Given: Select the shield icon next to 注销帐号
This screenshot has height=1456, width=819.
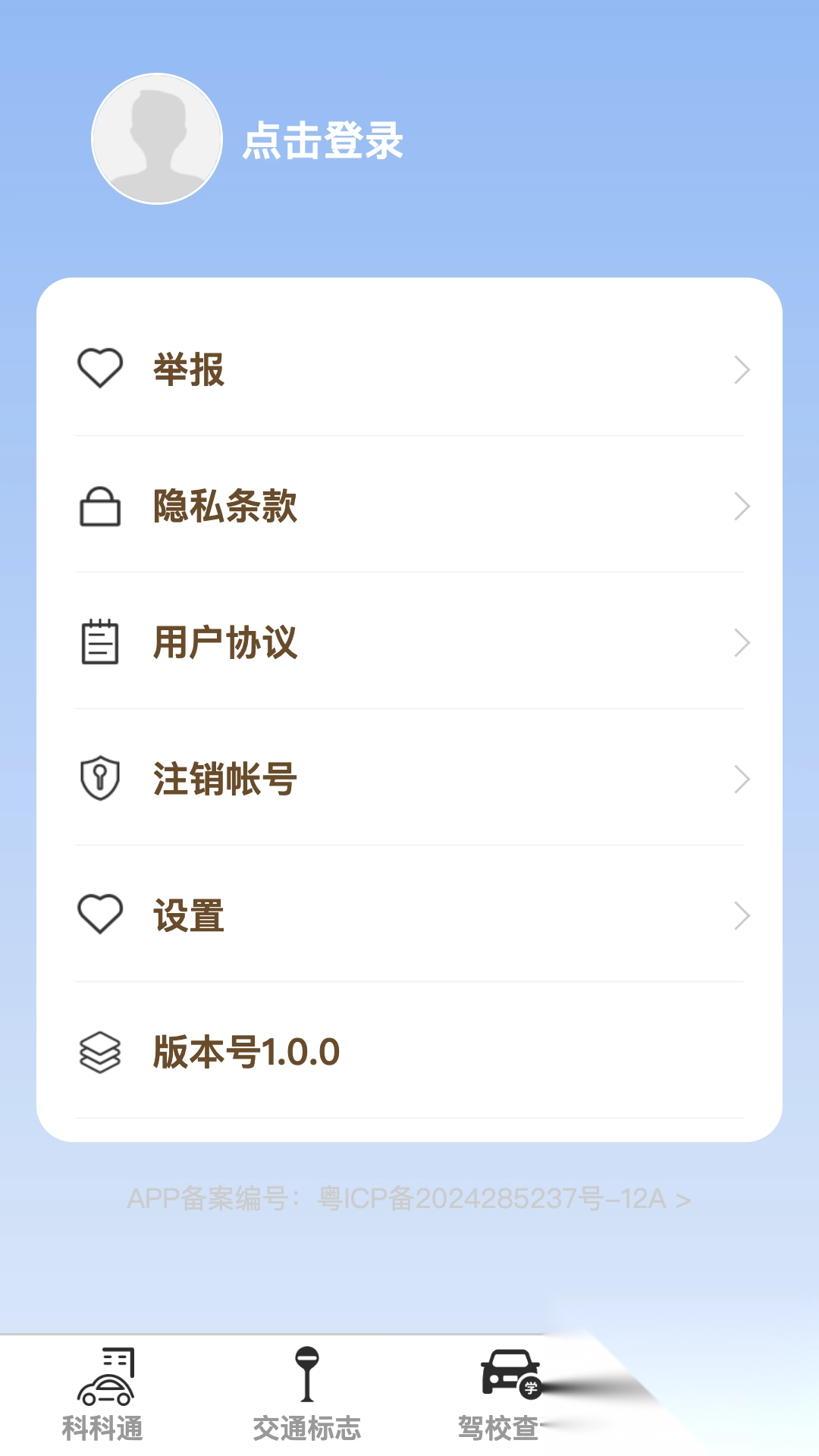Looking at the screenshot, I should (99, 777).
